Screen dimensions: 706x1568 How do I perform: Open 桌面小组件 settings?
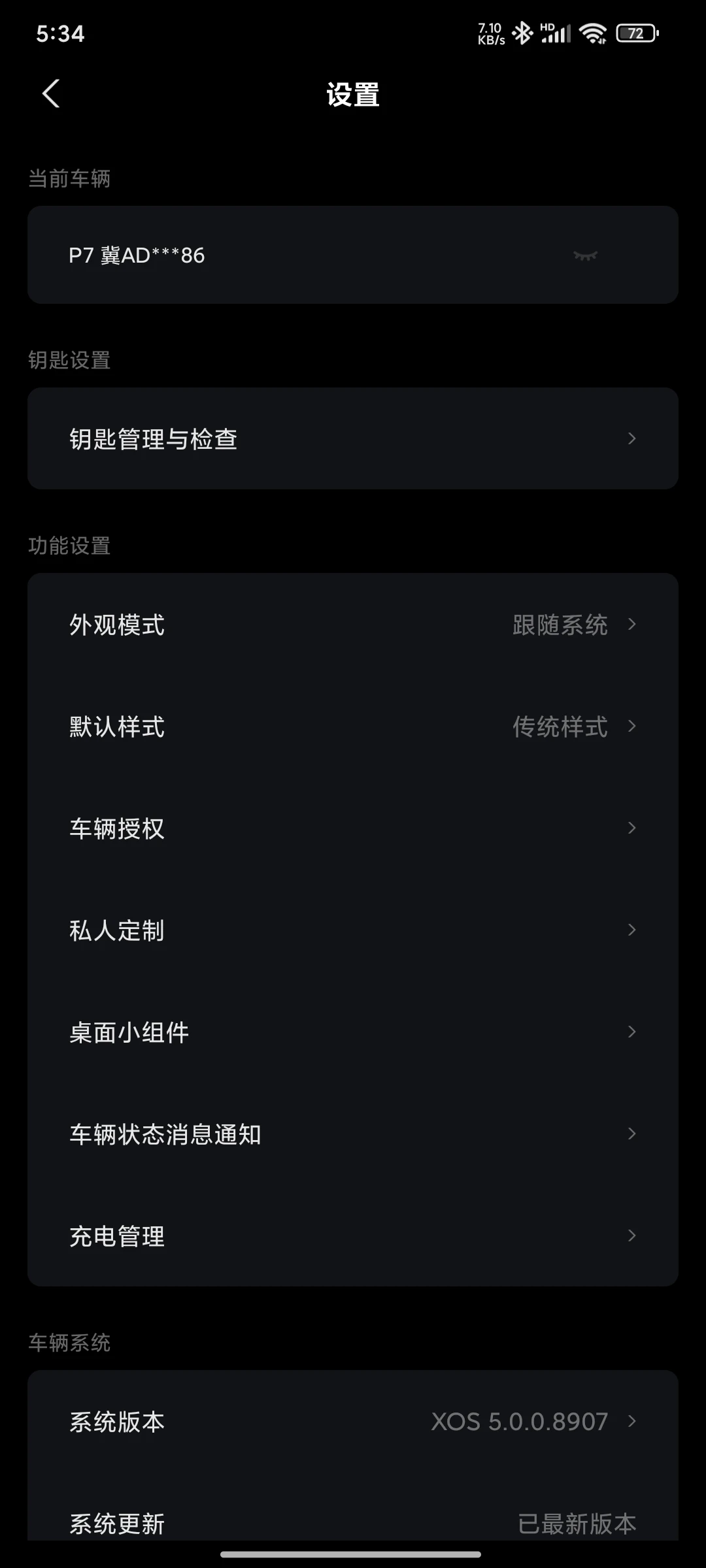[353, 1032]
